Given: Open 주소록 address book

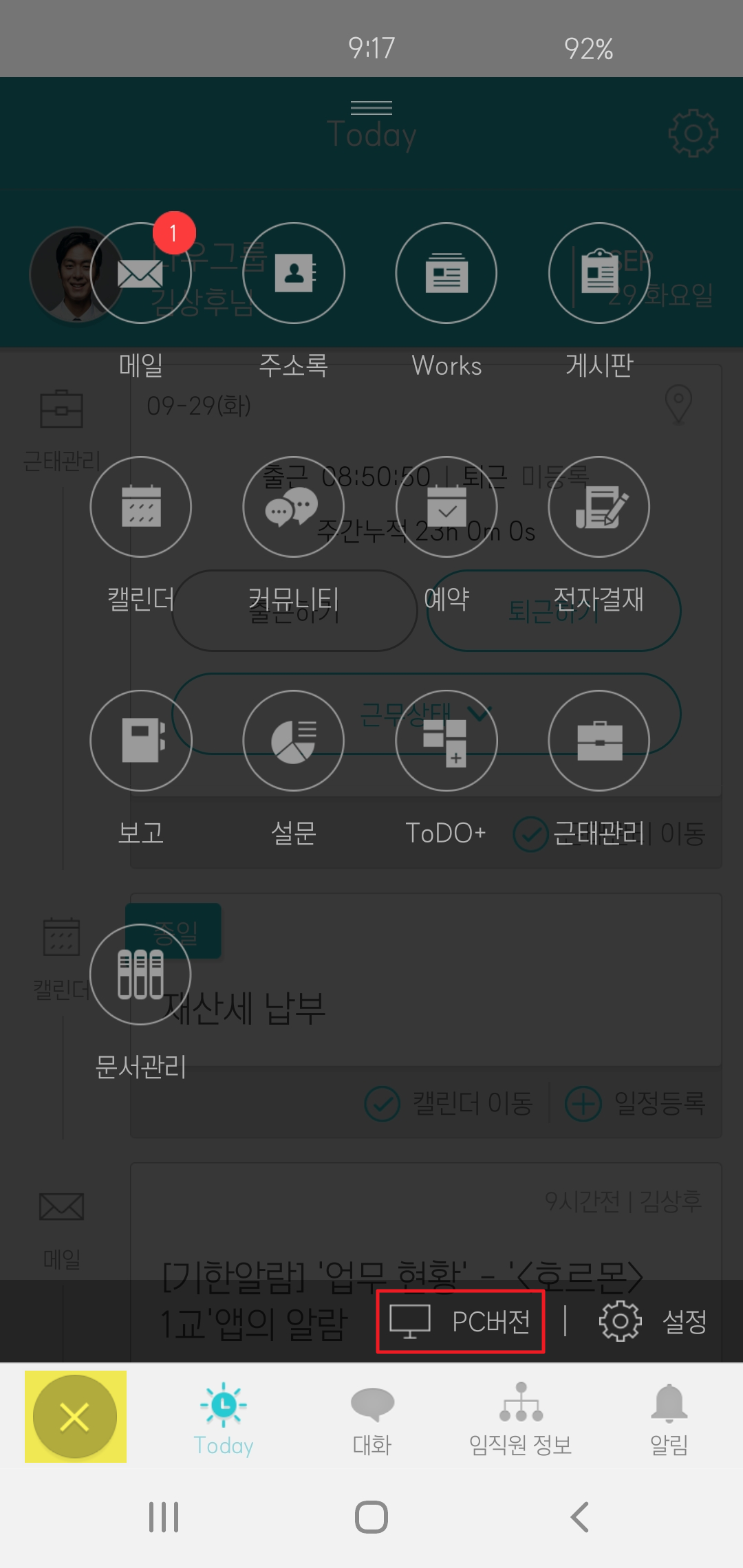Looking at the screenshot, I should pos(294,274).
